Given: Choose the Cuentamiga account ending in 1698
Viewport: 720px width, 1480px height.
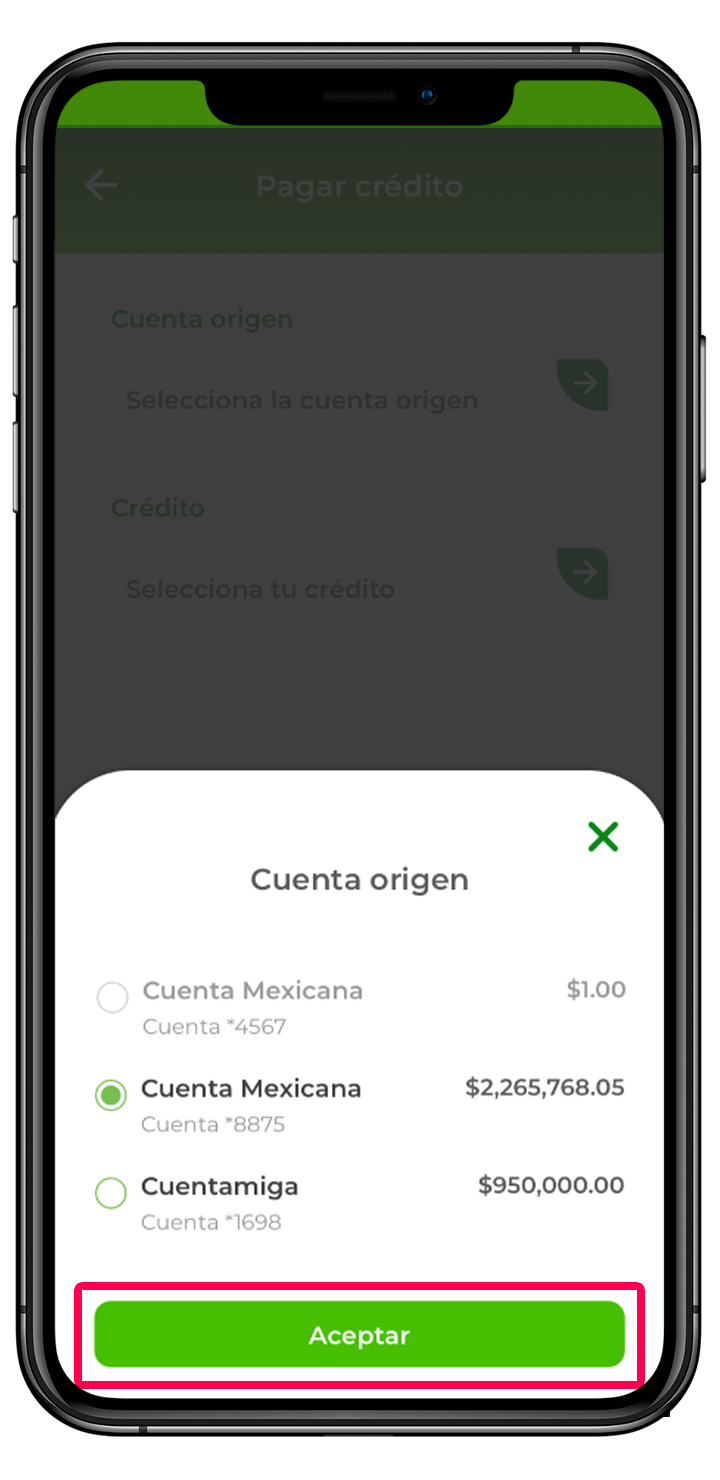Looking at the screenshot, I should tap(111, 1193).
